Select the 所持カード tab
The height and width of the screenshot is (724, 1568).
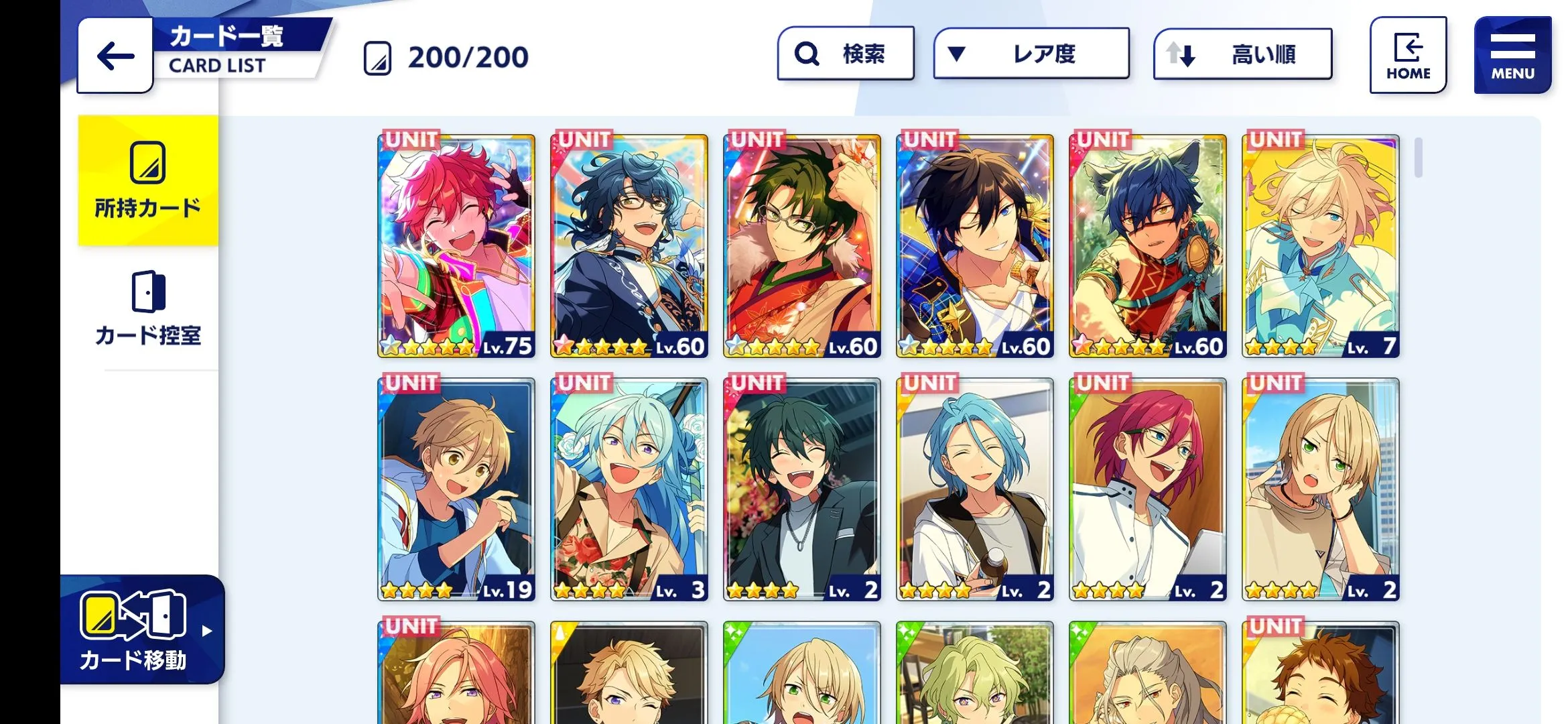(147, 181)
